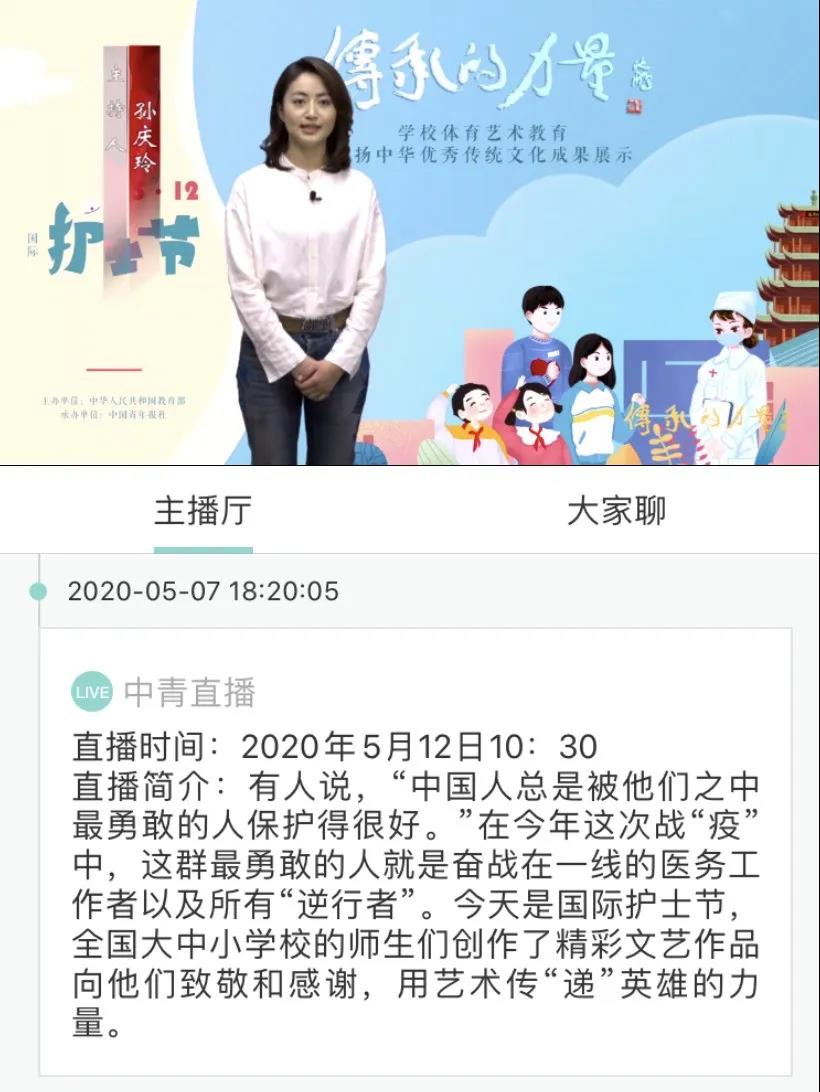820x1092 pixels.
Task: Tap the live video player
Action: 410,232
